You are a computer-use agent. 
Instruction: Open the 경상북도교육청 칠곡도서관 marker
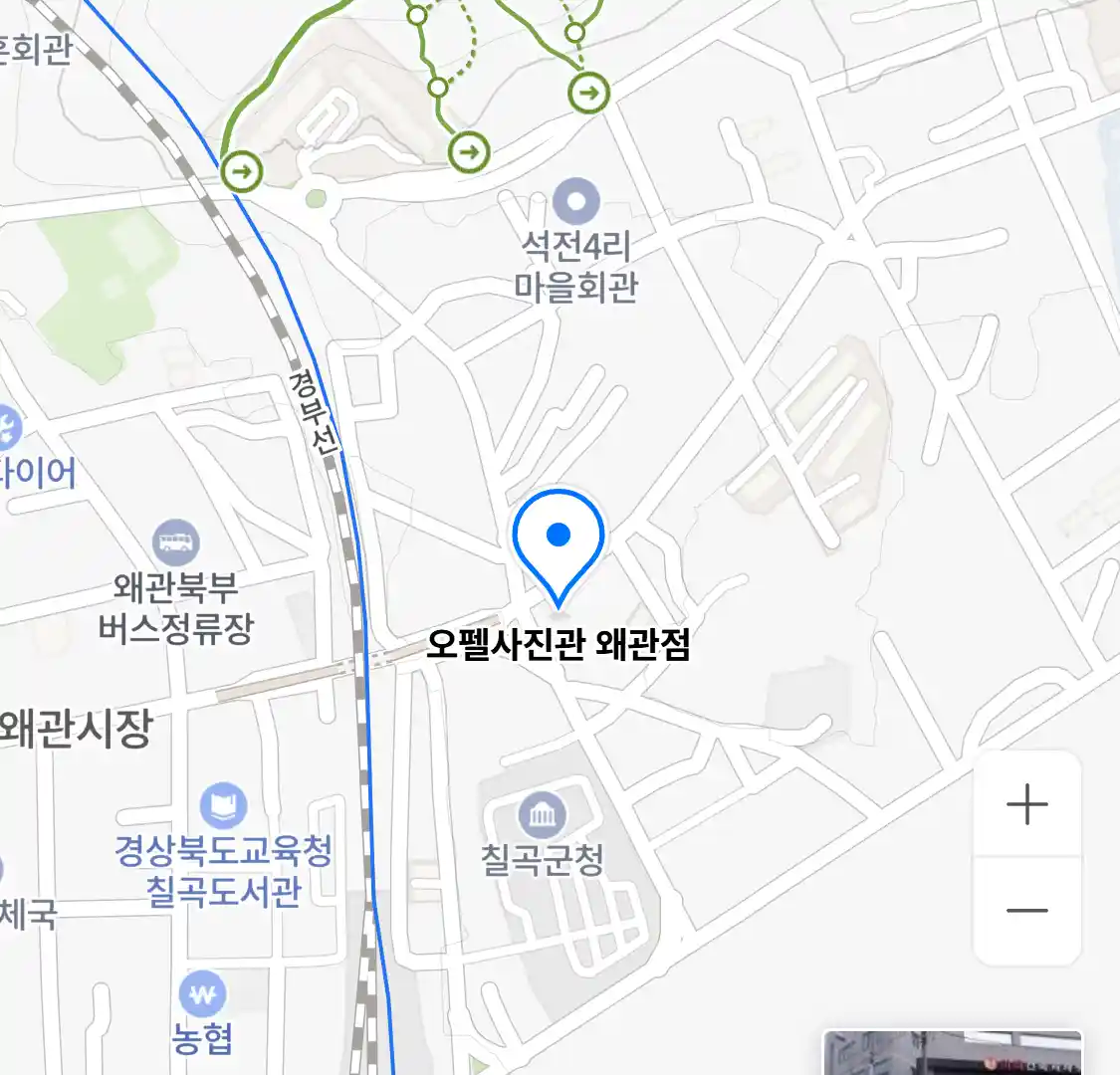coord(223,806)
